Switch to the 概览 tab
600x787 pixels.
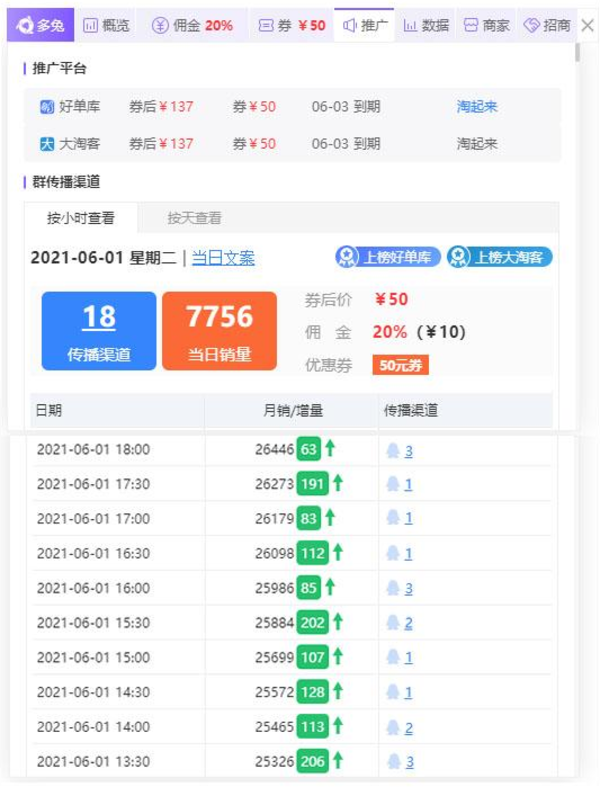107,25
